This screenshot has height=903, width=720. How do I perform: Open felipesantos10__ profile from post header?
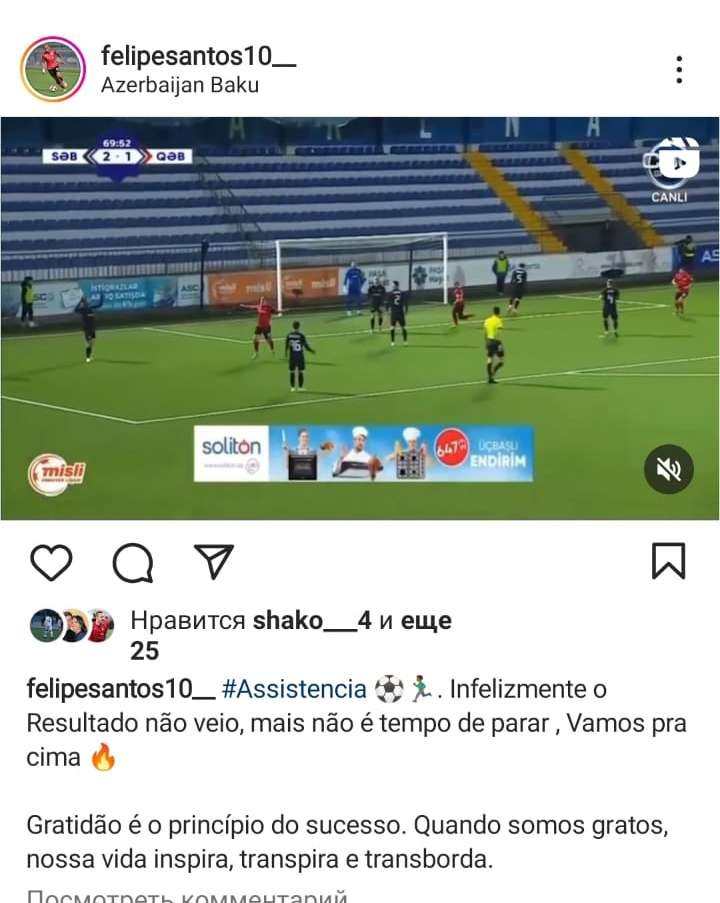198,56
